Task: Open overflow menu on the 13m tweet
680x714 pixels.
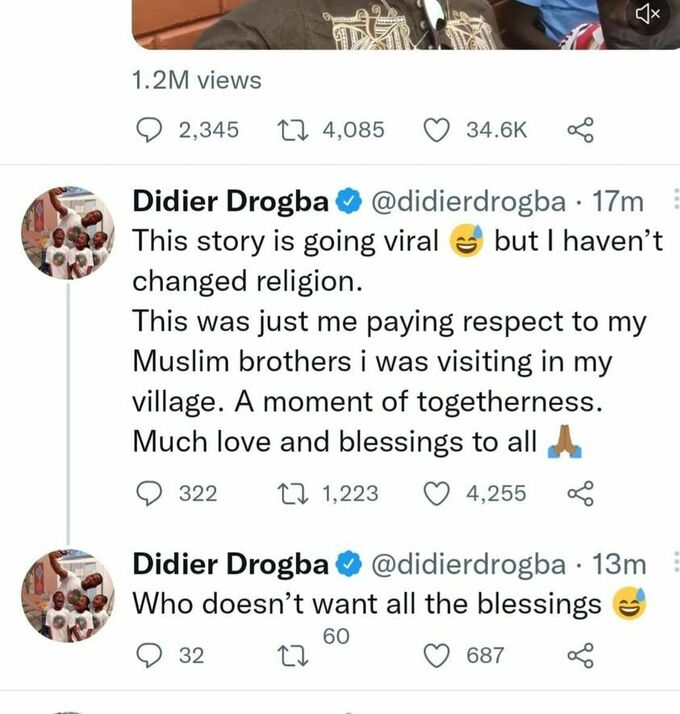Action: 670,564
